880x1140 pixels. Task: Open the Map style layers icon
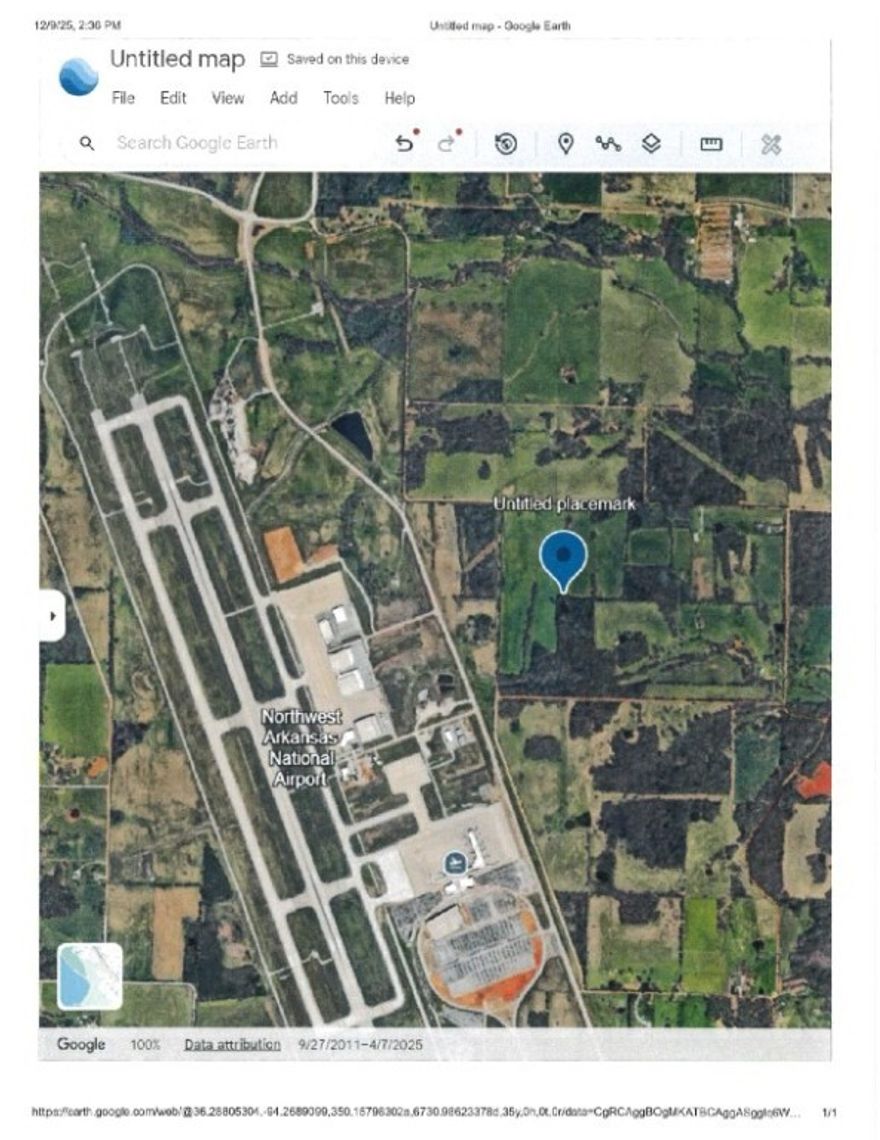(x=652, y=143)
